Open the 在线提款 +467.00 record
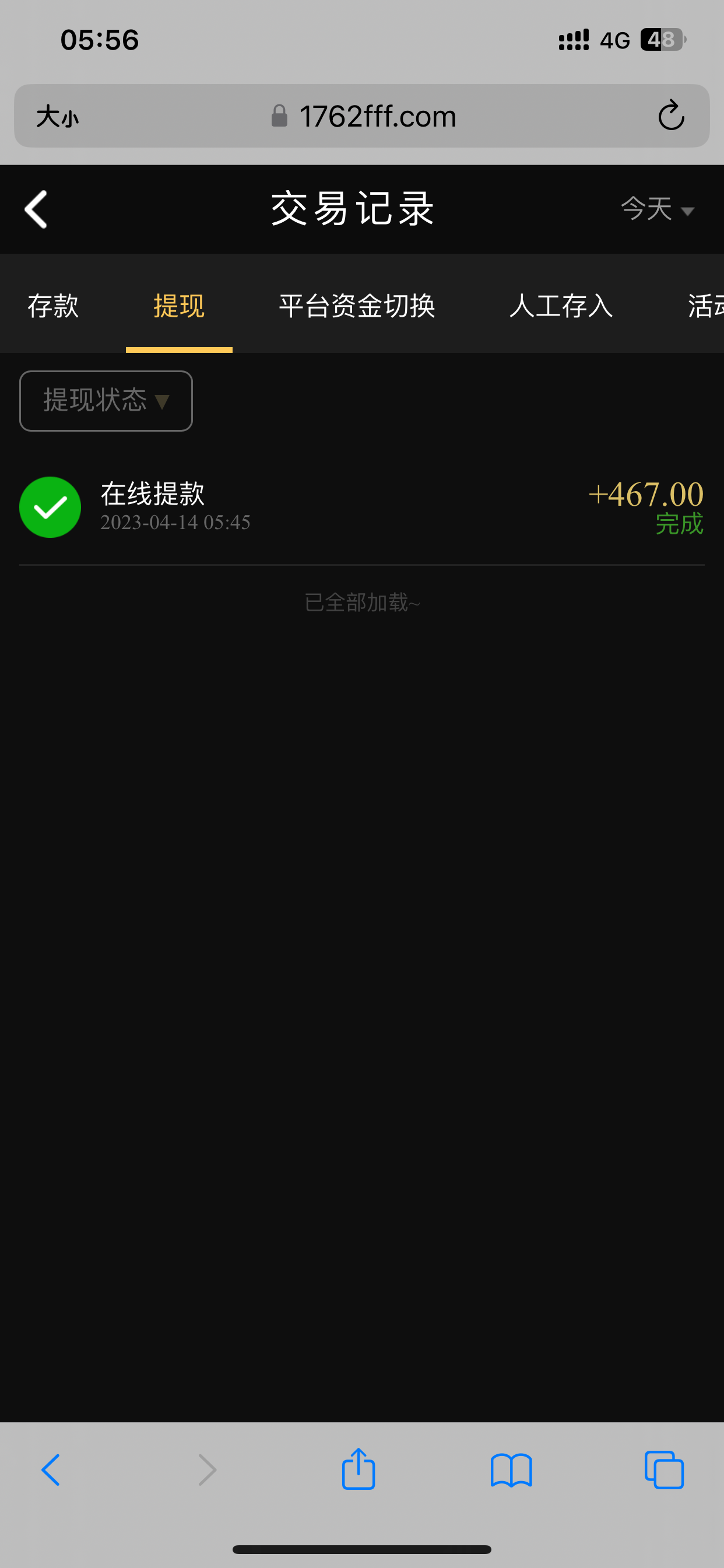Viewport: 724px width, 1568px height. 361,507
